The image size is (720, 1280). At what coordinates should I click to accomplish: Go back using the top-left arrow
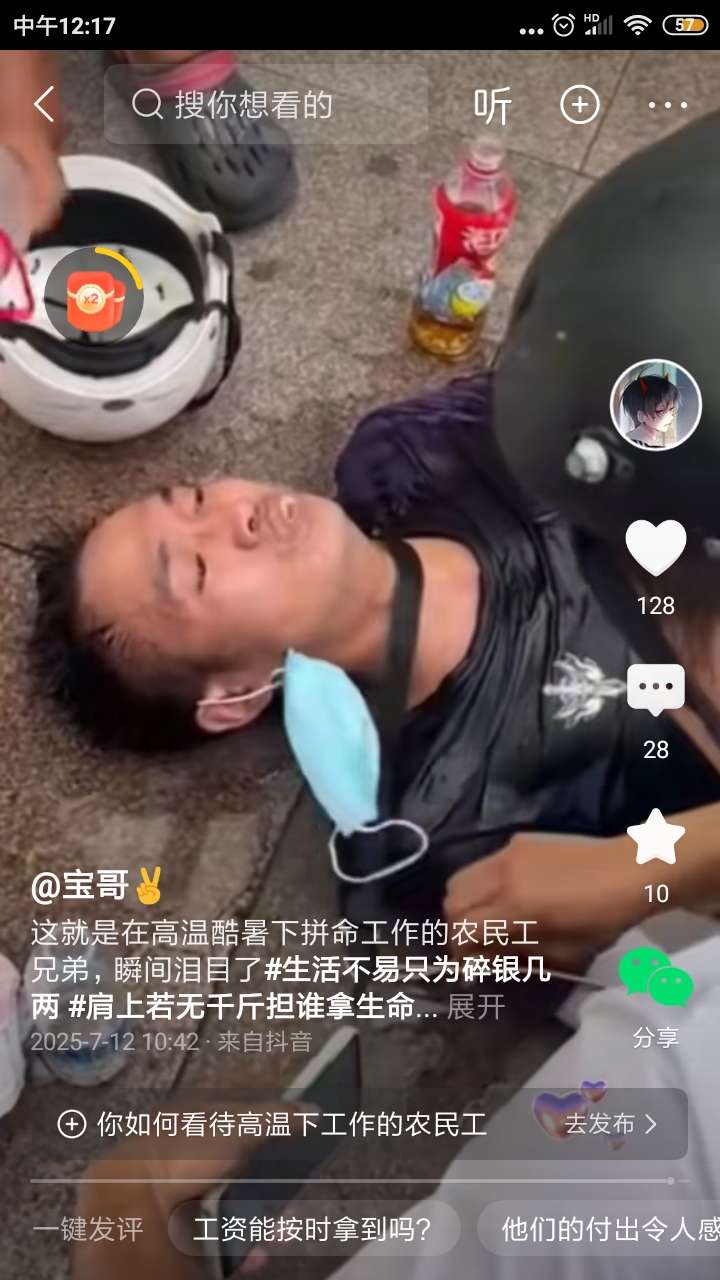click(x=44, y=104)
